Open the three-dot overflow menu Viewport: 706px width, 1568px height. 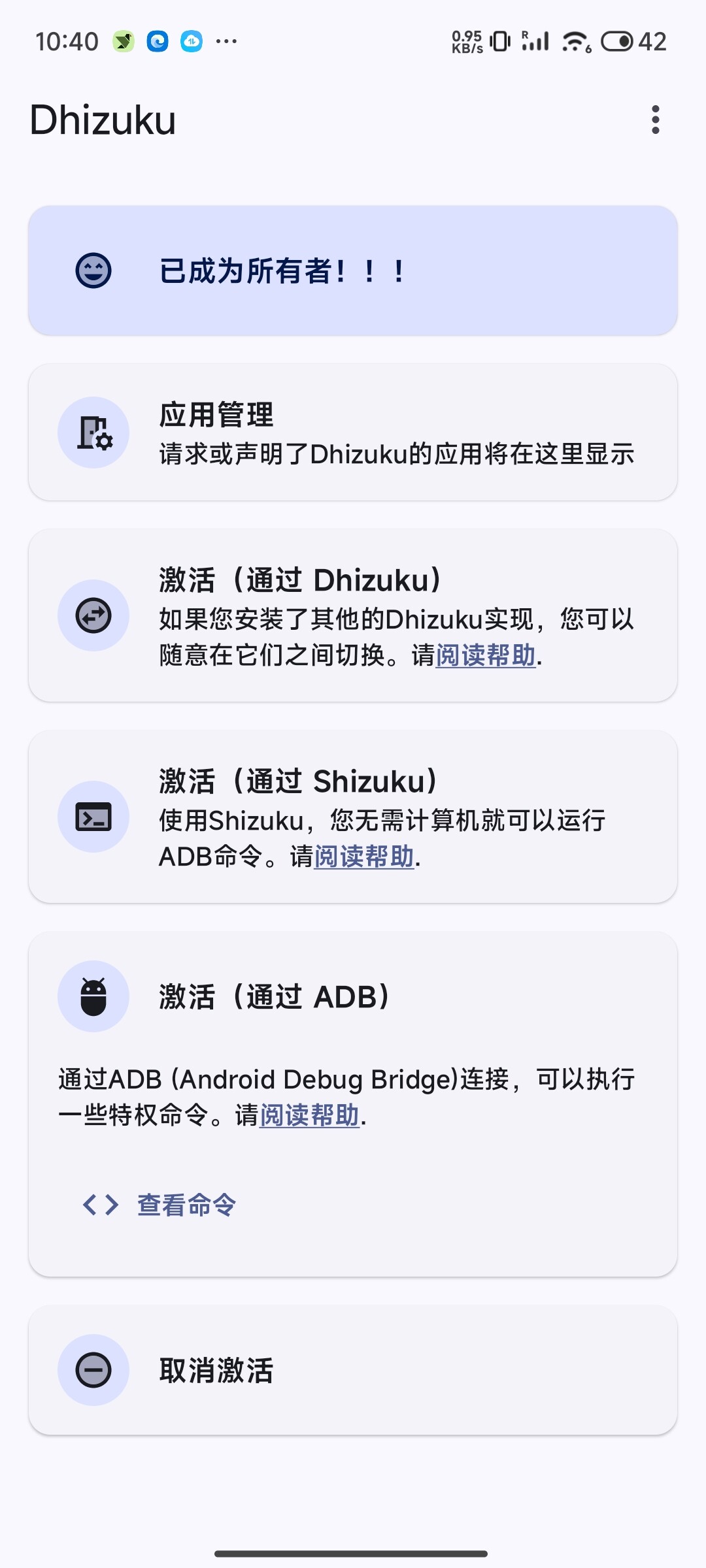coord(656,120)
